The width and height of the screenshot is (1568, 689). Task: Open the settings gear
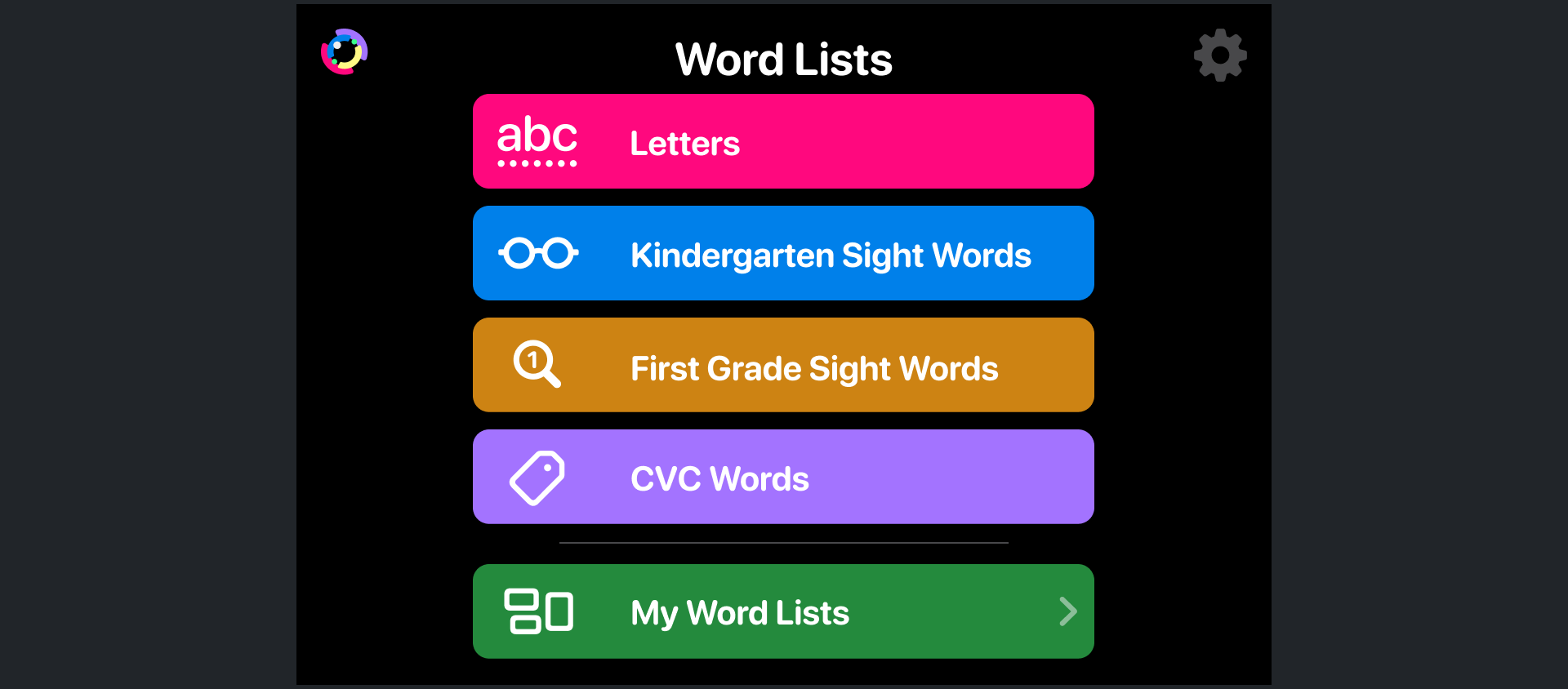(1220, 56)
